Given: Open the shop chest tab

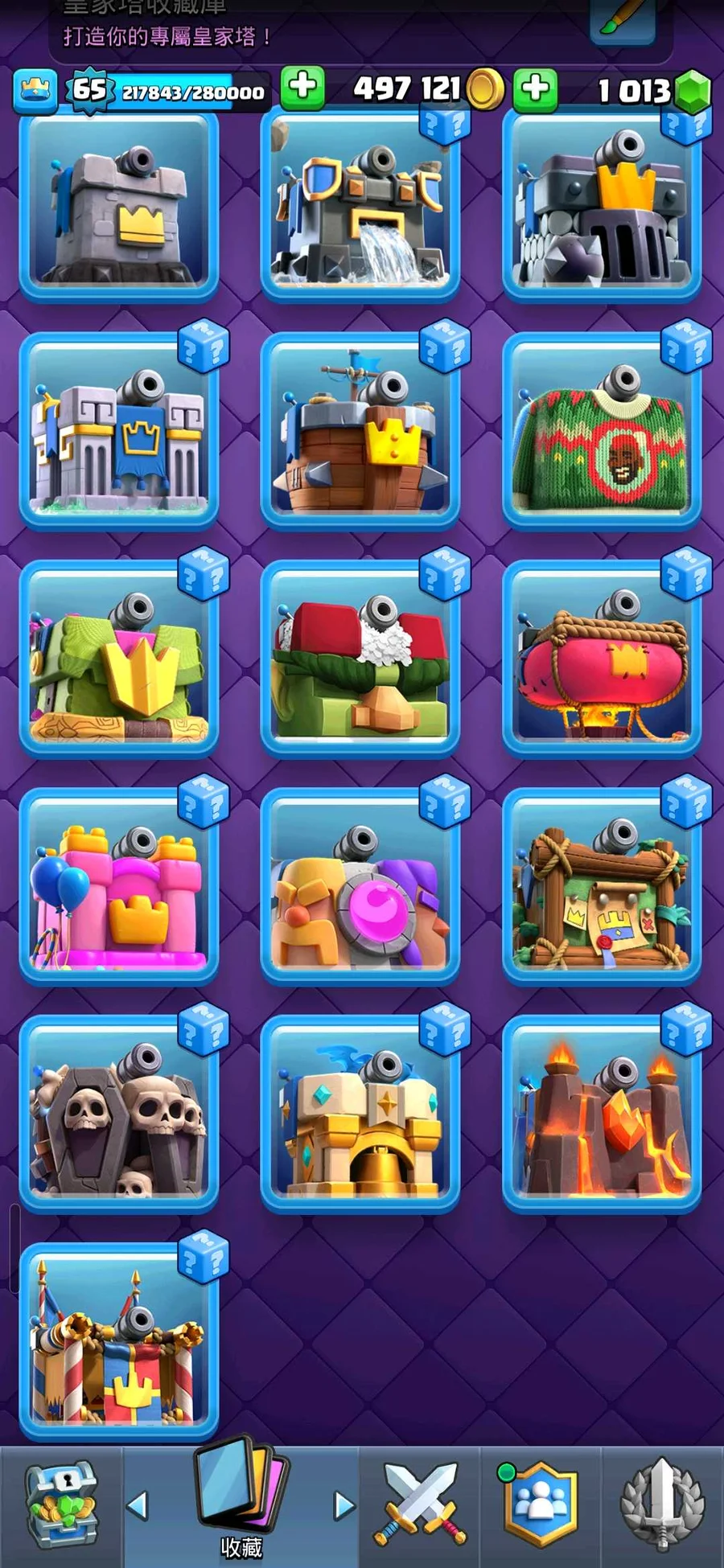Looking at the screenshot, I should [61, 1505].
